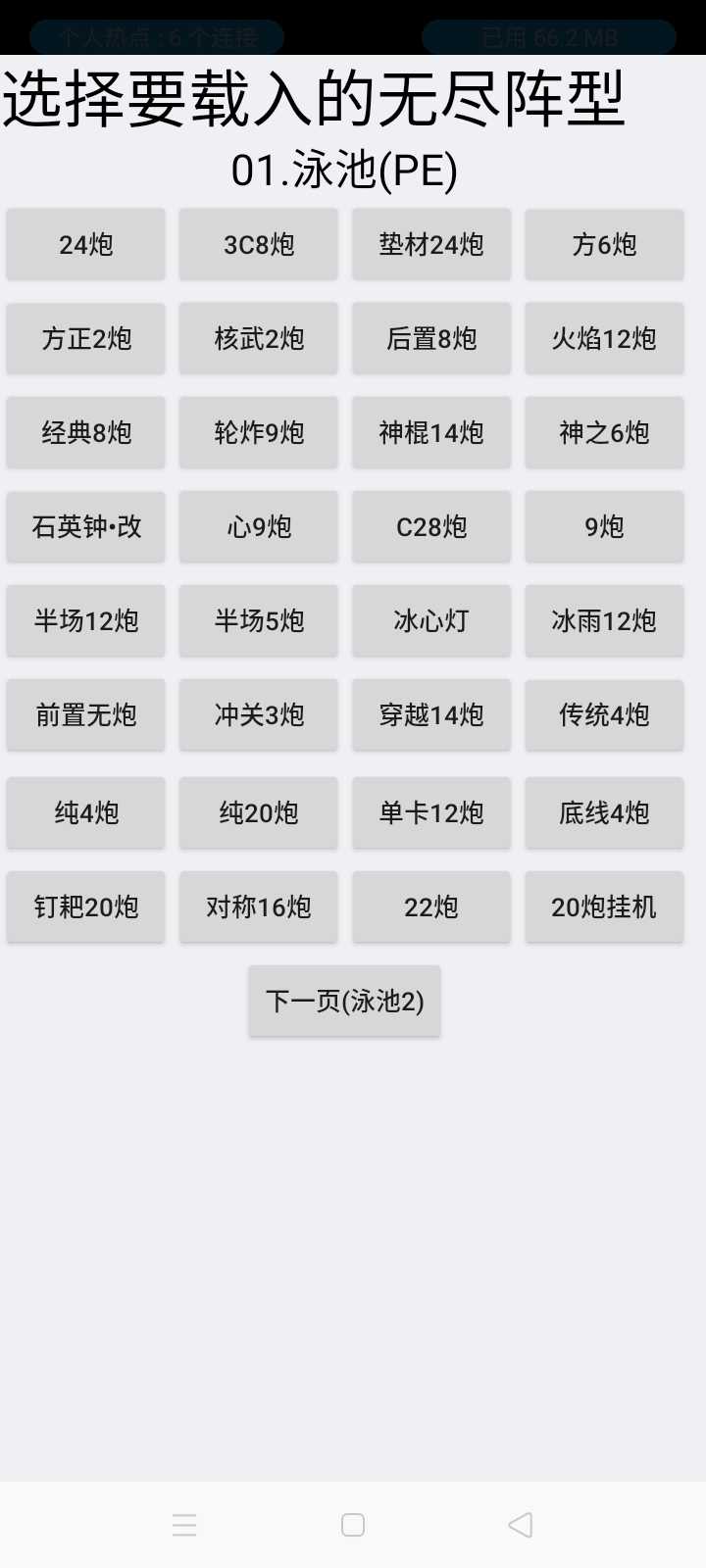This screenshot has width=706, height=1568.
Task: Select the 前置无炮 formation
Action: click(x=86, y=714)
